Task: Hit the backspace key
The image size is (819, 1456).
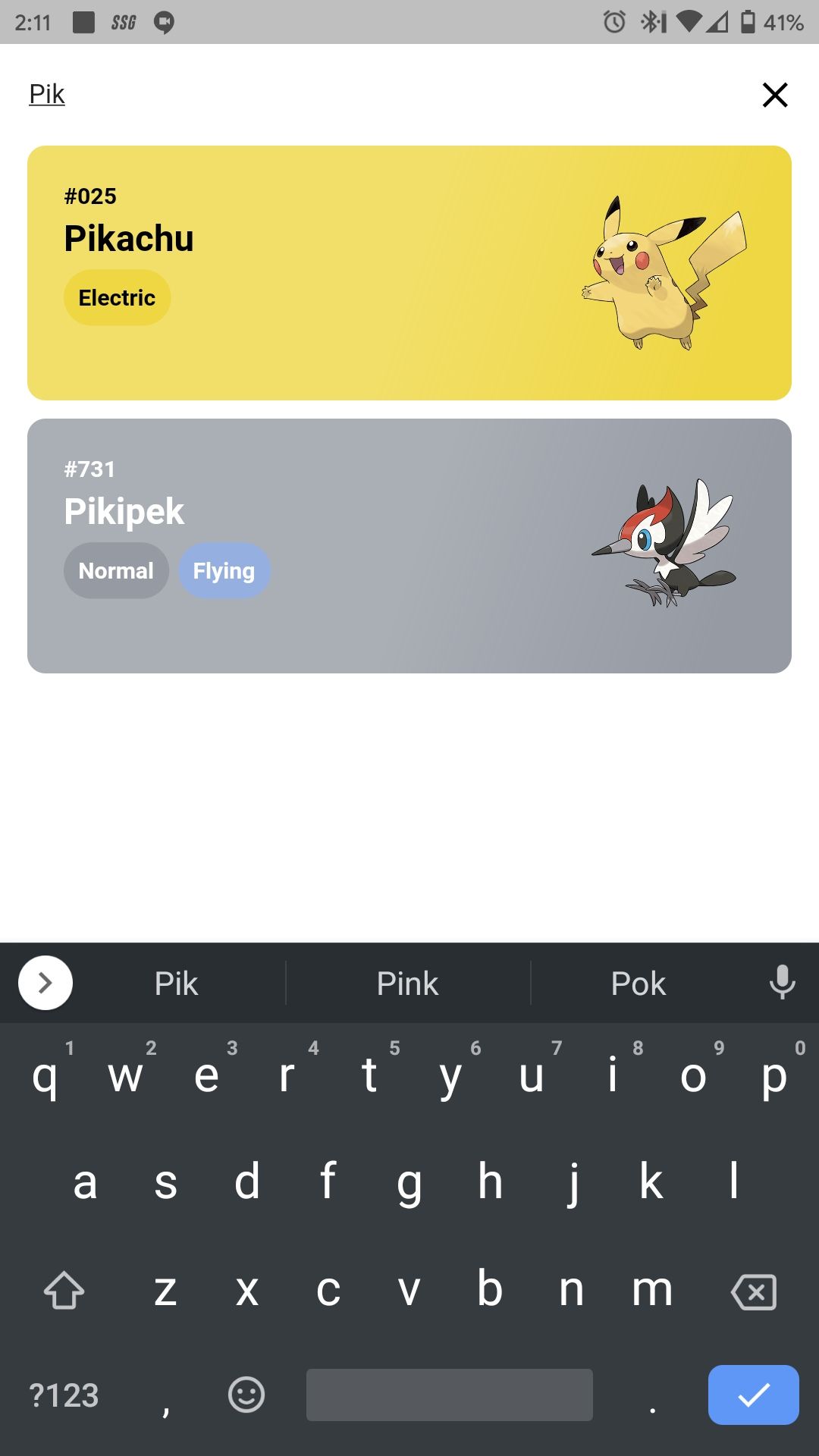Action: click(x=754, y=1291)
